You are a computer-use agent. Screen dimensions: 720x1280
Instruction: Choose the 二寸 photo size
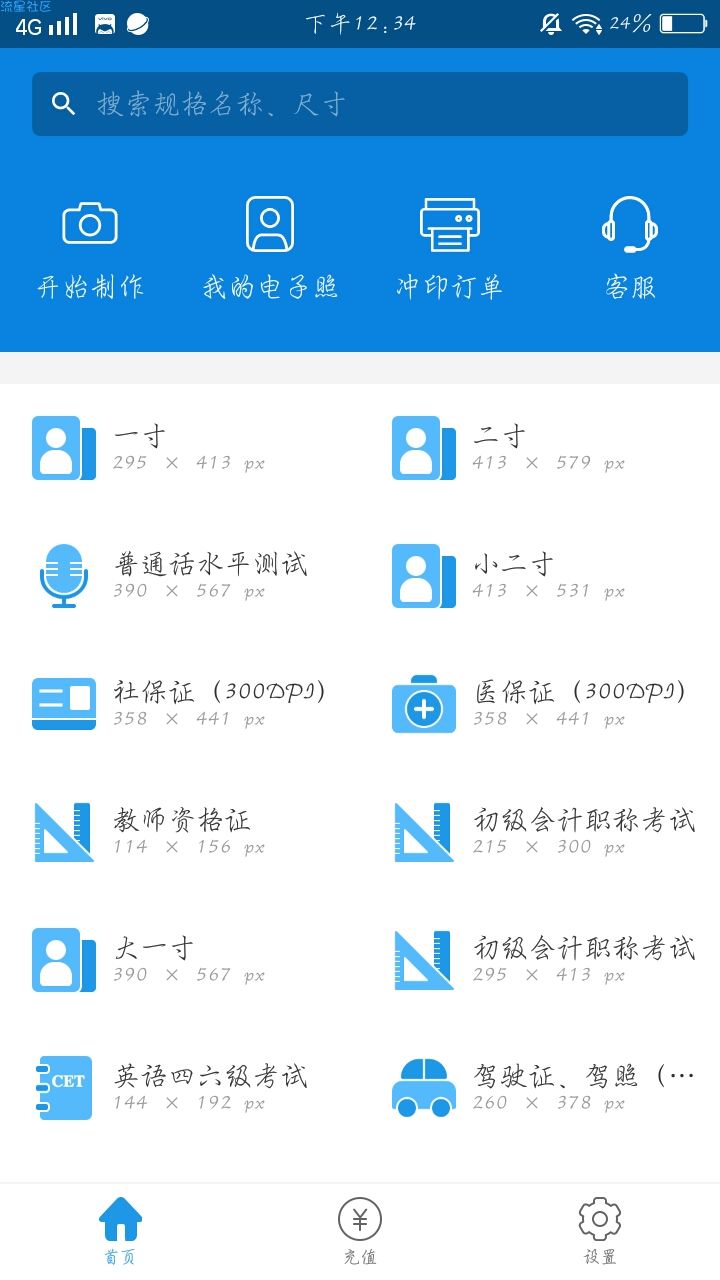point(540,448)
